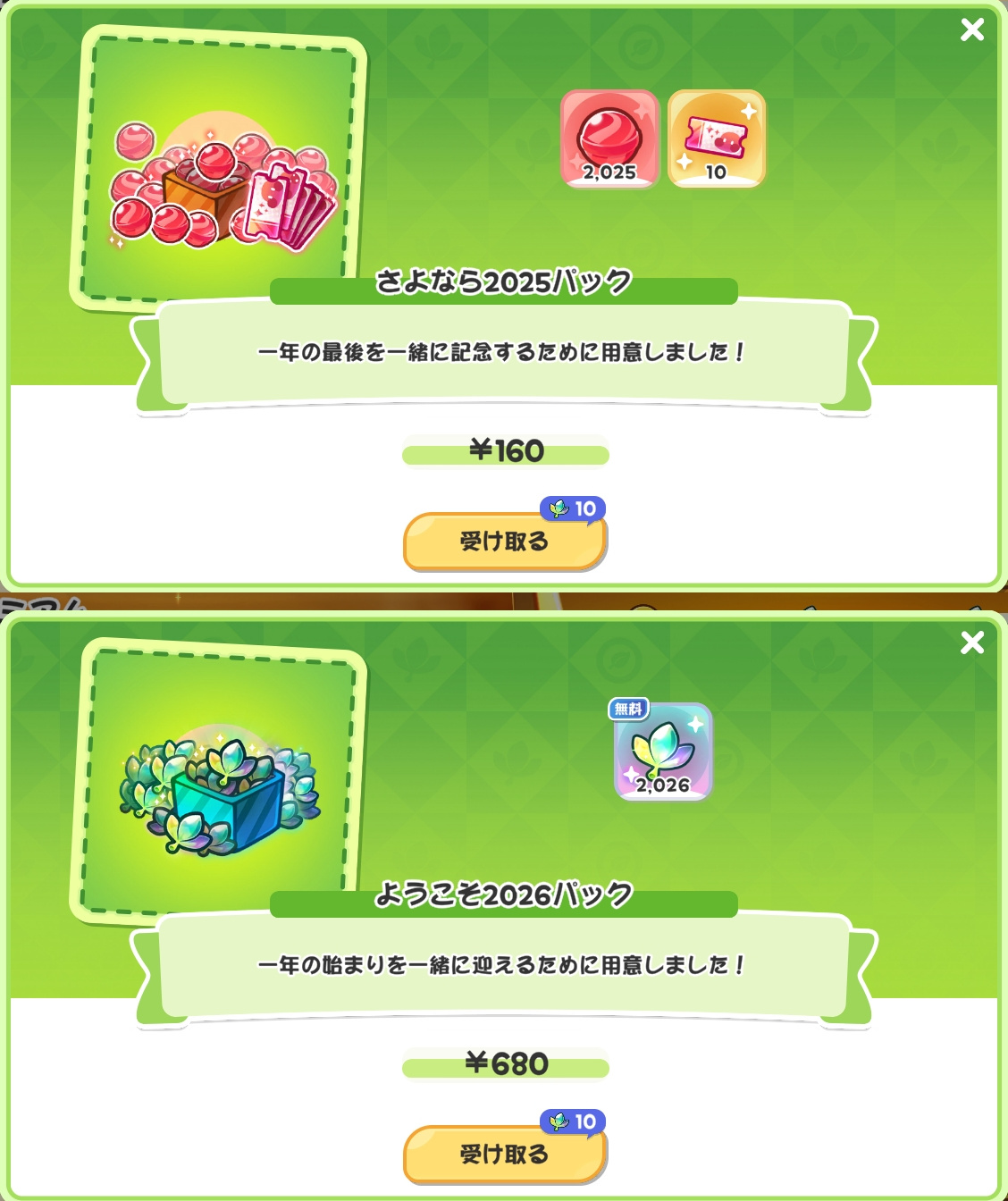View the 10 pink tickets reward item
The height and width of the screenshot is (1201, 1008).
[717, 139]
